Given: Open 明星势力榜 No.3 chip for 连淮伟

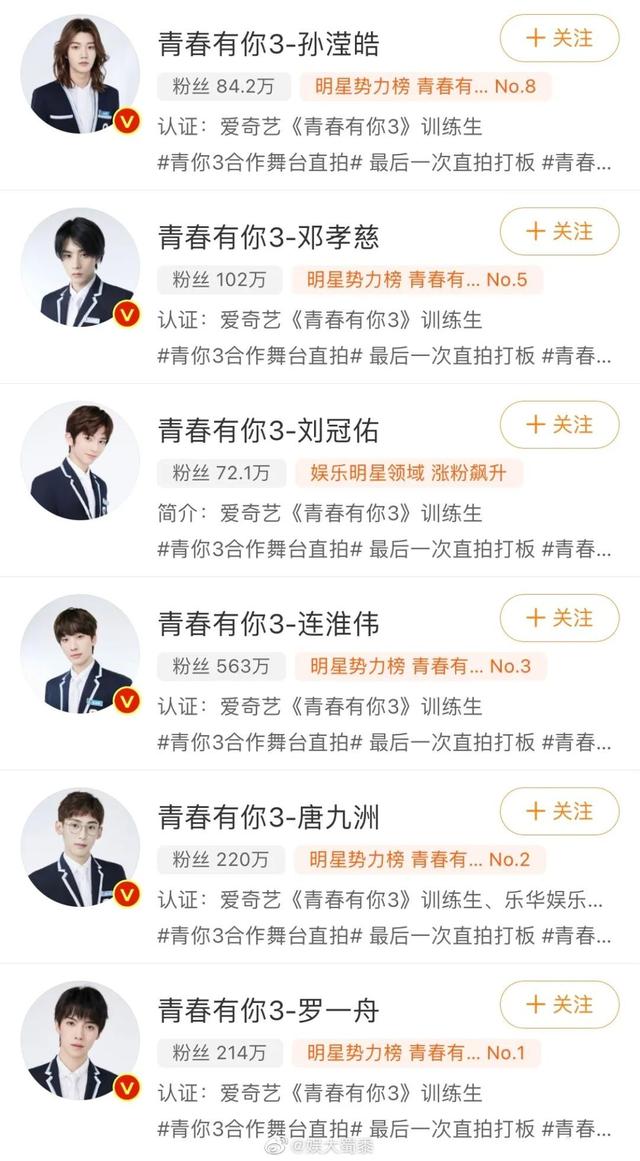Looking at the screenshot, I should pos(420,666).
